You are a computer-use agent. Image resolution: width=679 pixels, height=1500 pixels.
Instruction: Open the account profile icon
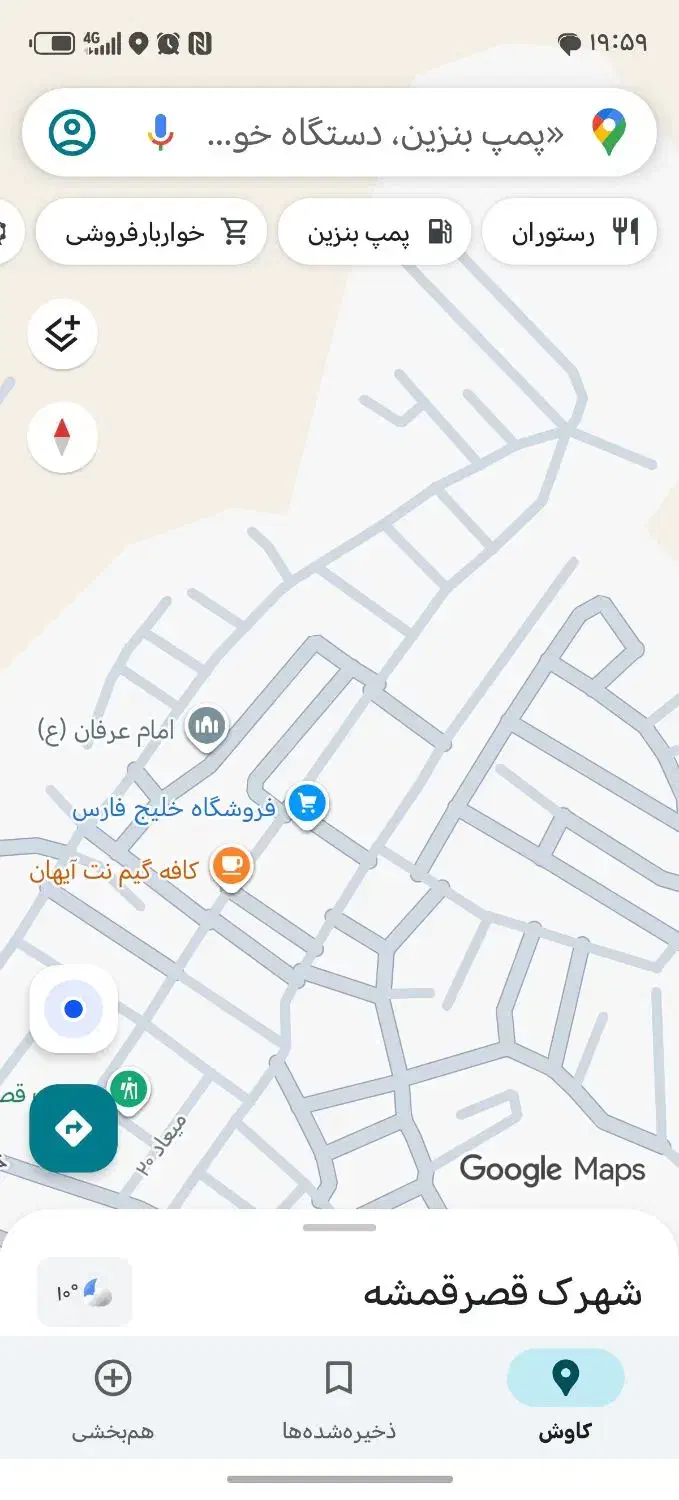tap(72, 132)
